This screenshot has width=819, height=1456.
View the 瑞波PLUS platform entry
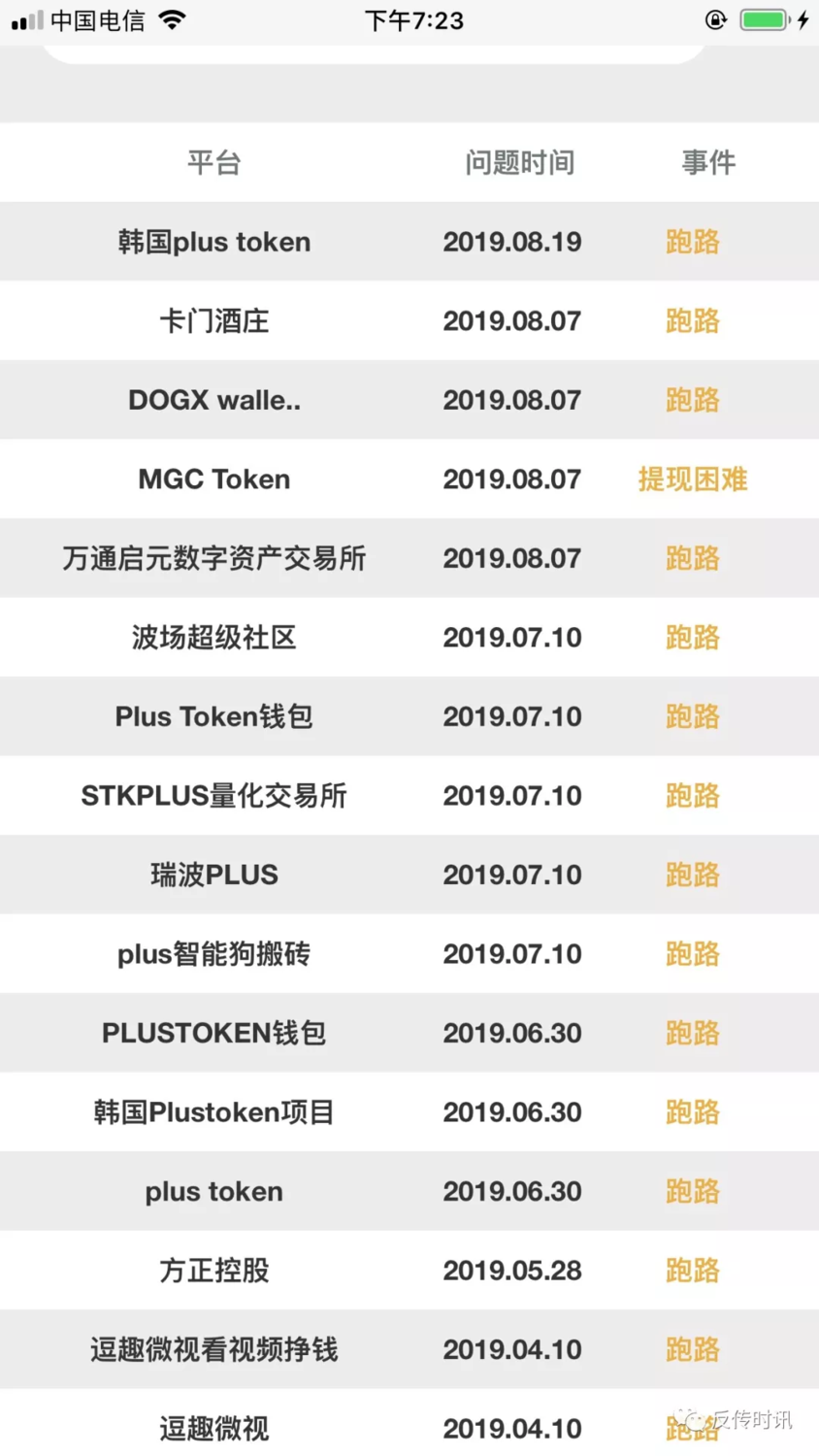click(214, 875)
